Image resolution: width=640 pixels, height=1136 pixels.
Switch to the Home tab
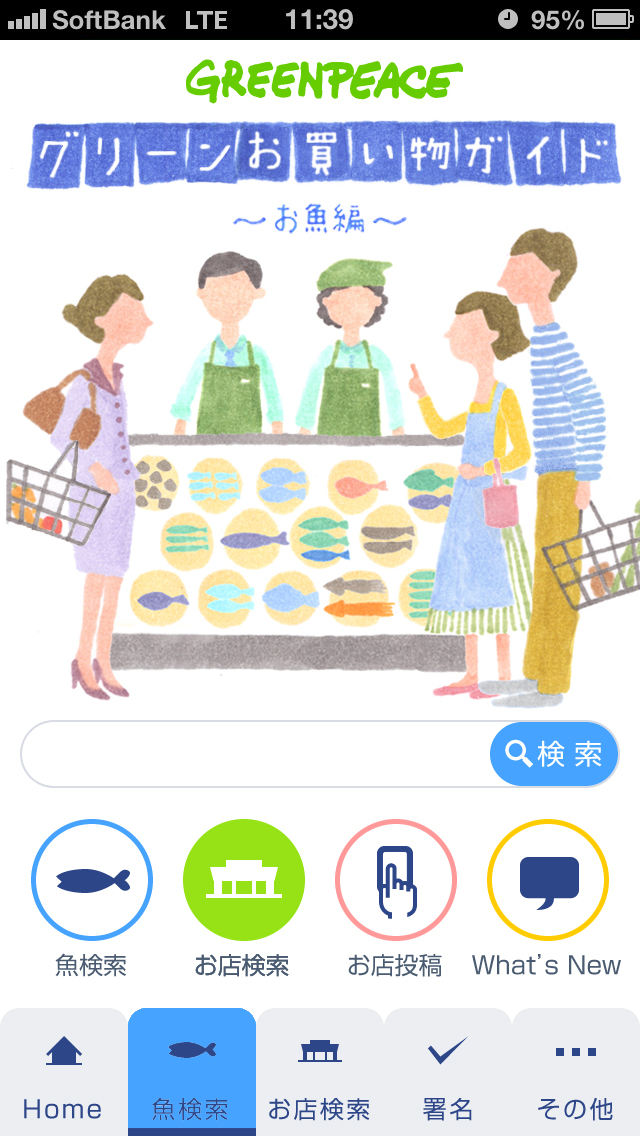click(64, 1072)
